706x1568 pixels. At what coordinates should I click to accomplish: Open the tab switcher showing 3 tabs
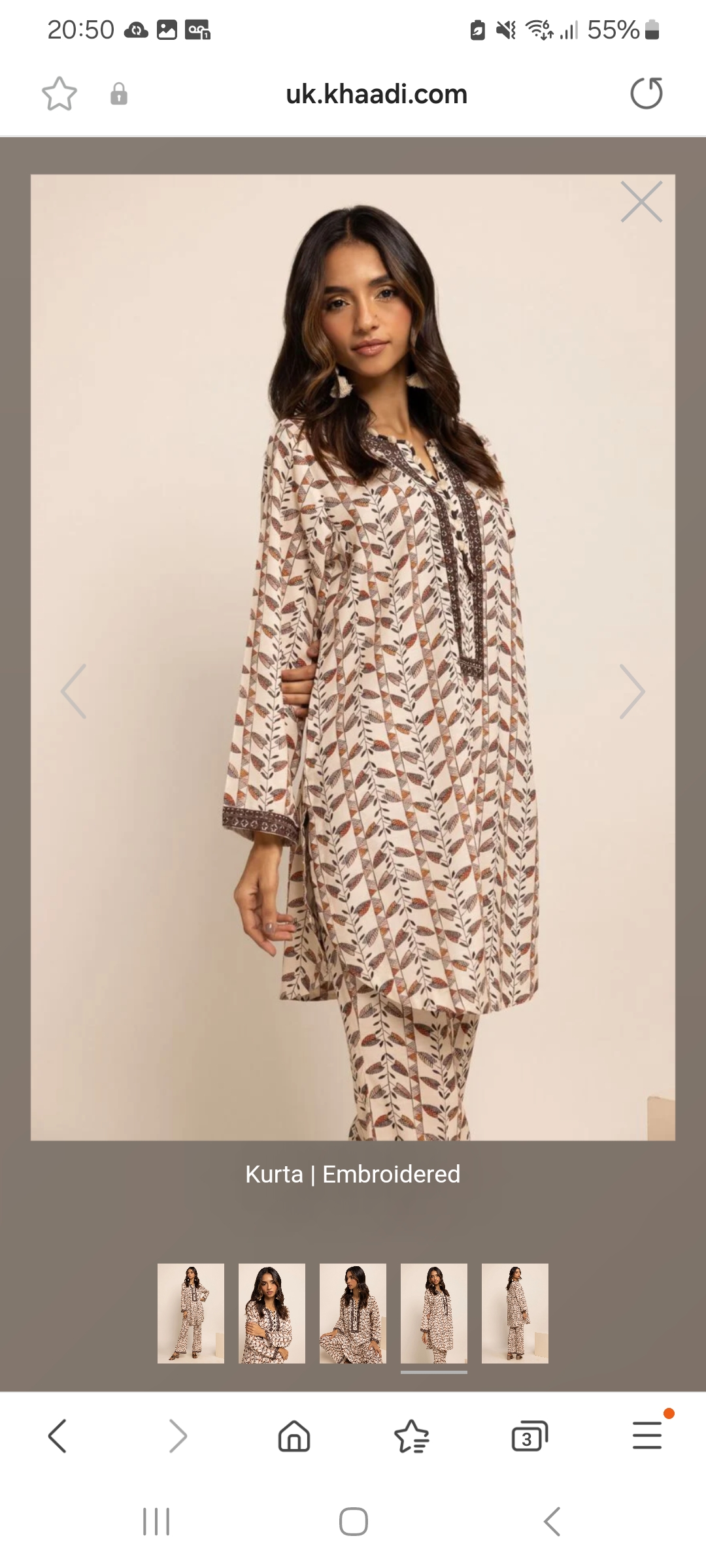click(x=529, y=1436)
